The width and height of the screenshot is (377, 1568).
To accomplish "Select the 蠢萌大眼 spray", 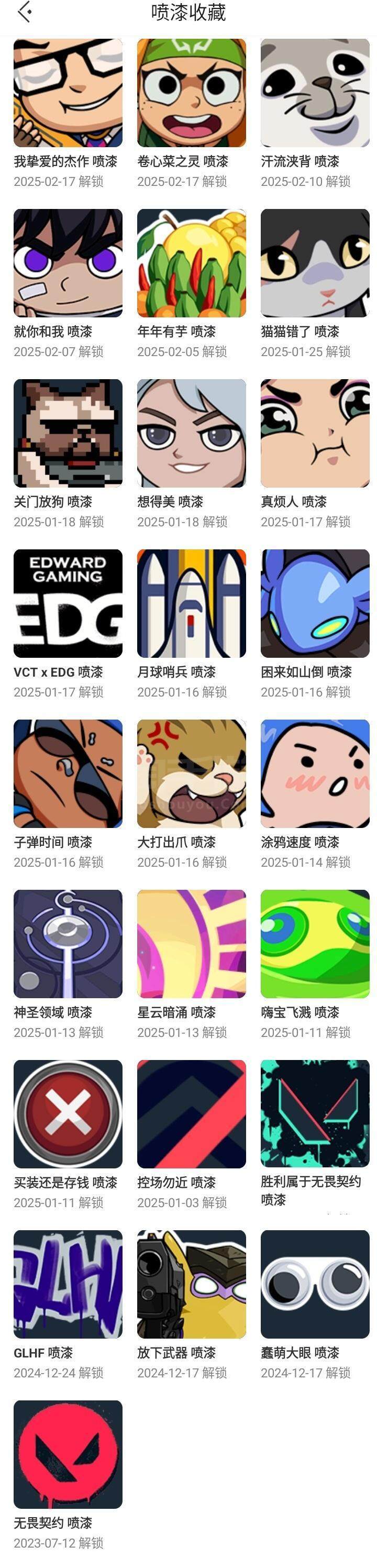I will [x=315, y=1284].
